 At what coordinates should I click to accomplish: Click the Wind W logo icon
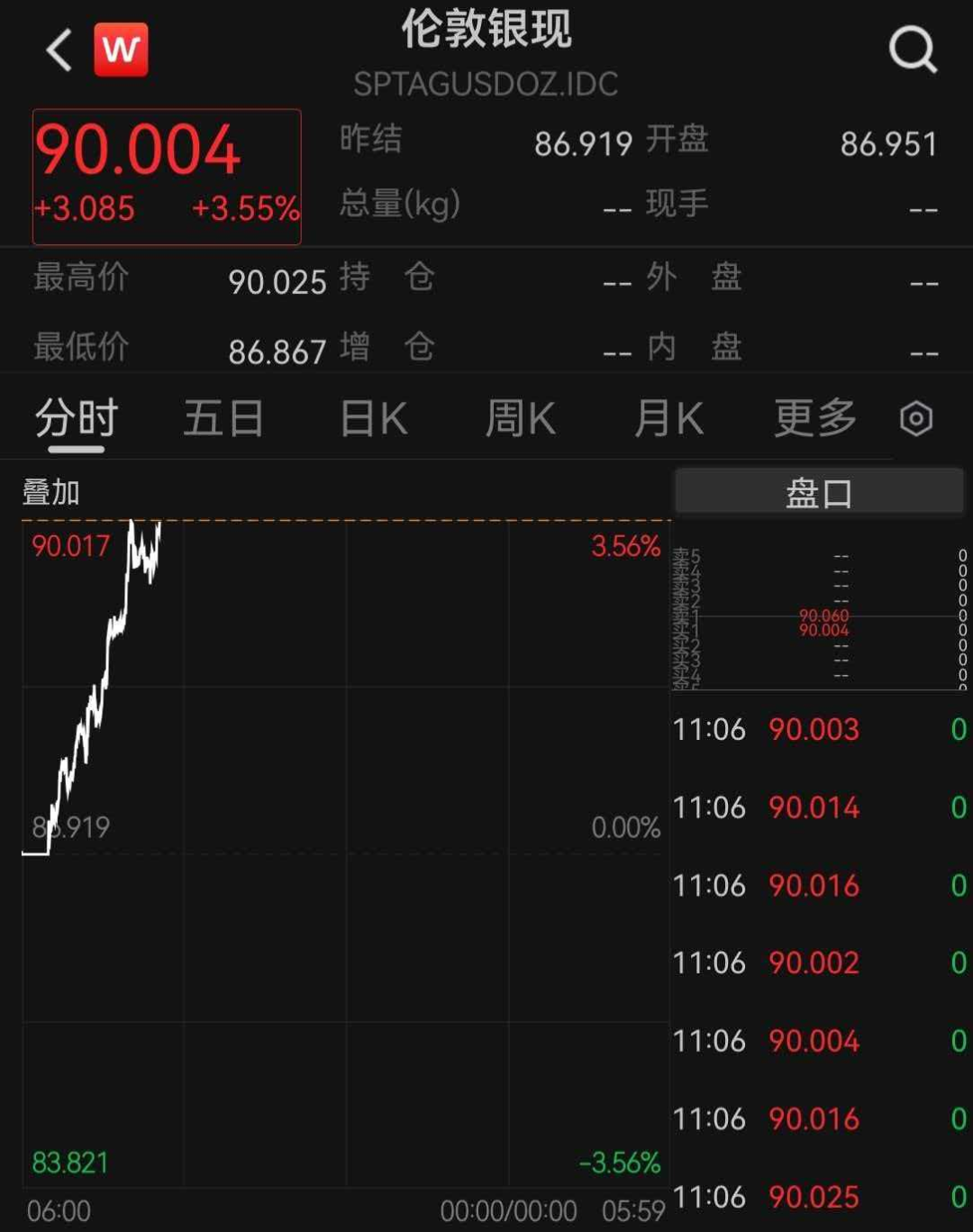(123, 50)
